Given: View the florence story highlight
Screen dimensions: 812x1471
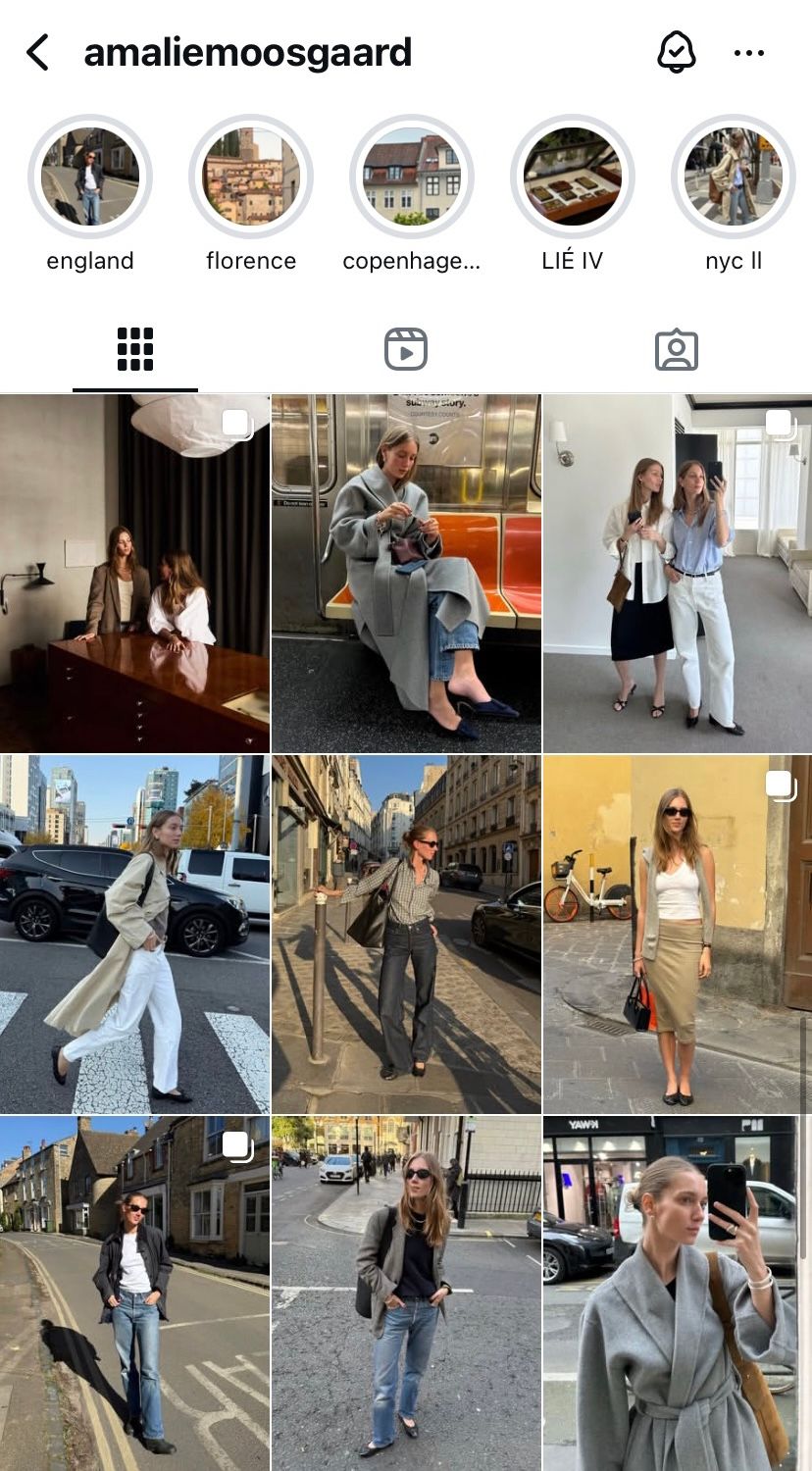Looking at the screenshot, I should coord(251,178).
